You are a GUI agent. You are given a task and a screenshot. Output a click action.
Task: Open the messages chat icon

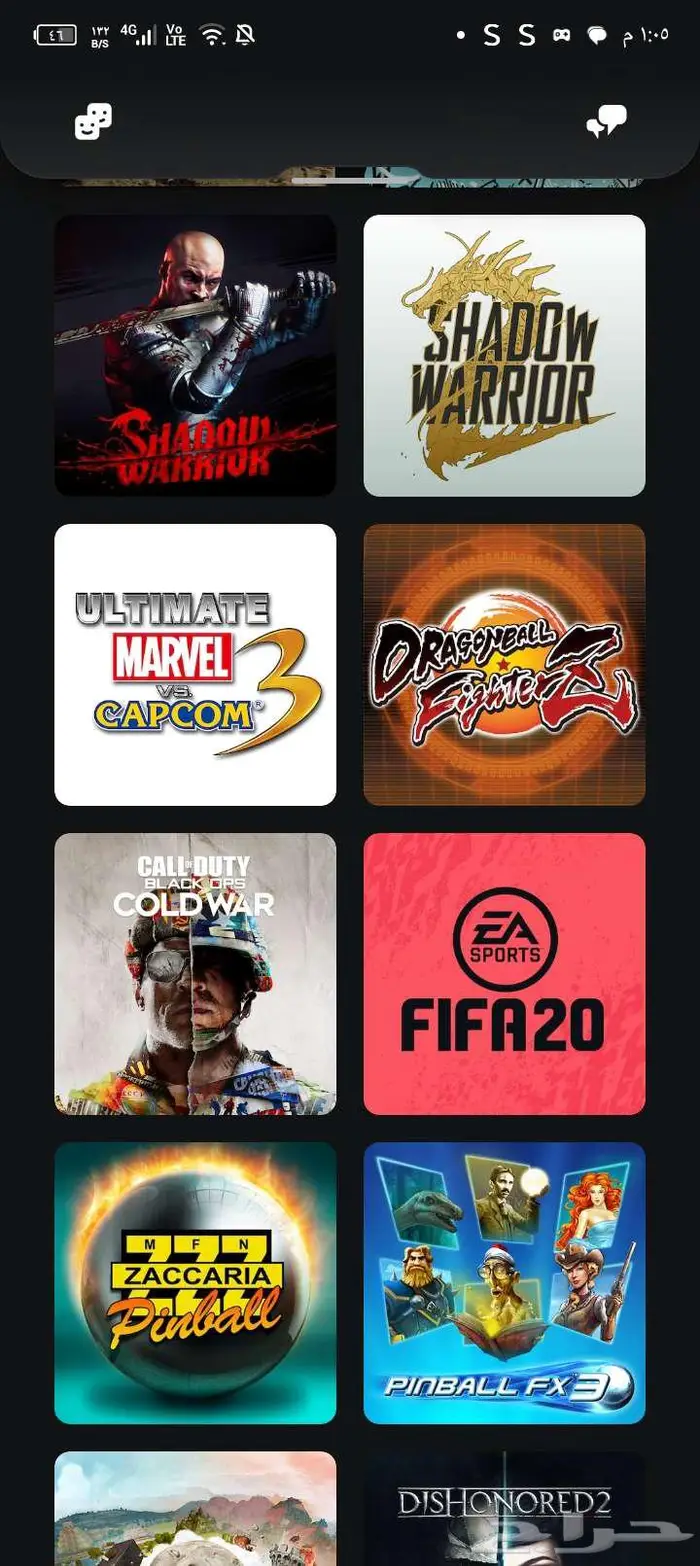[606, 122]
